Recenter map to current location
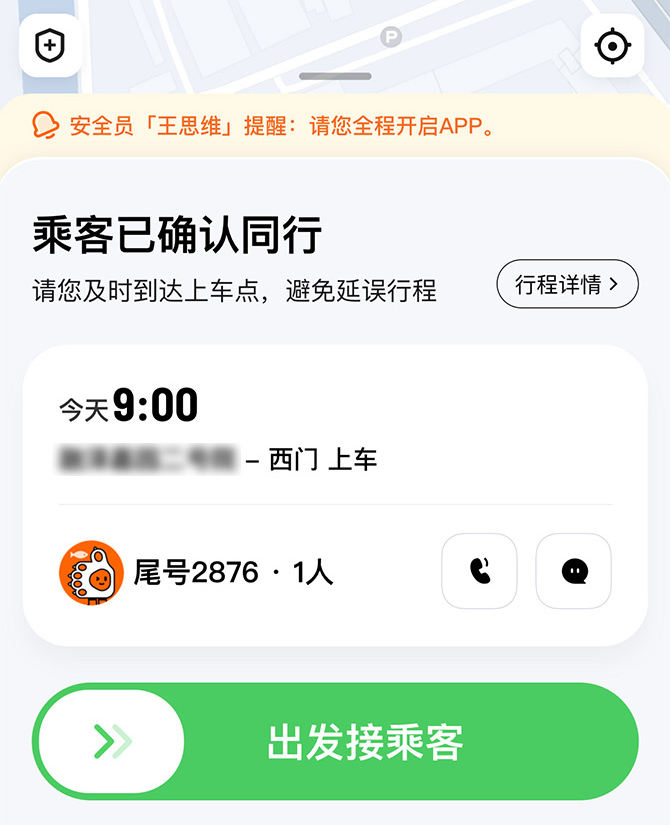Image resolution: width=670 pixels, height=825 pixels. coord(612,46)
